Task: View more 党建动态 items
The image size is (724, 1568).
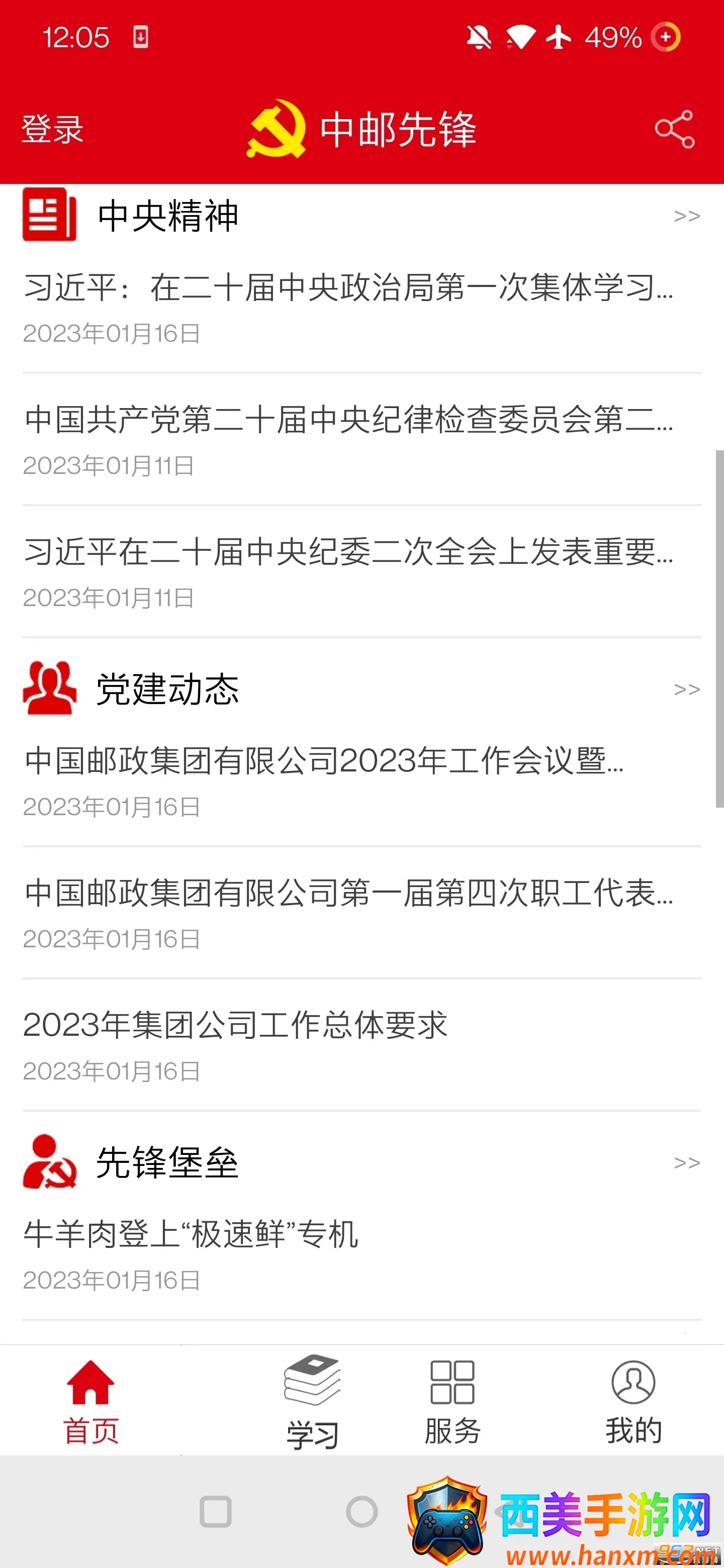Action: click(686, 689)
